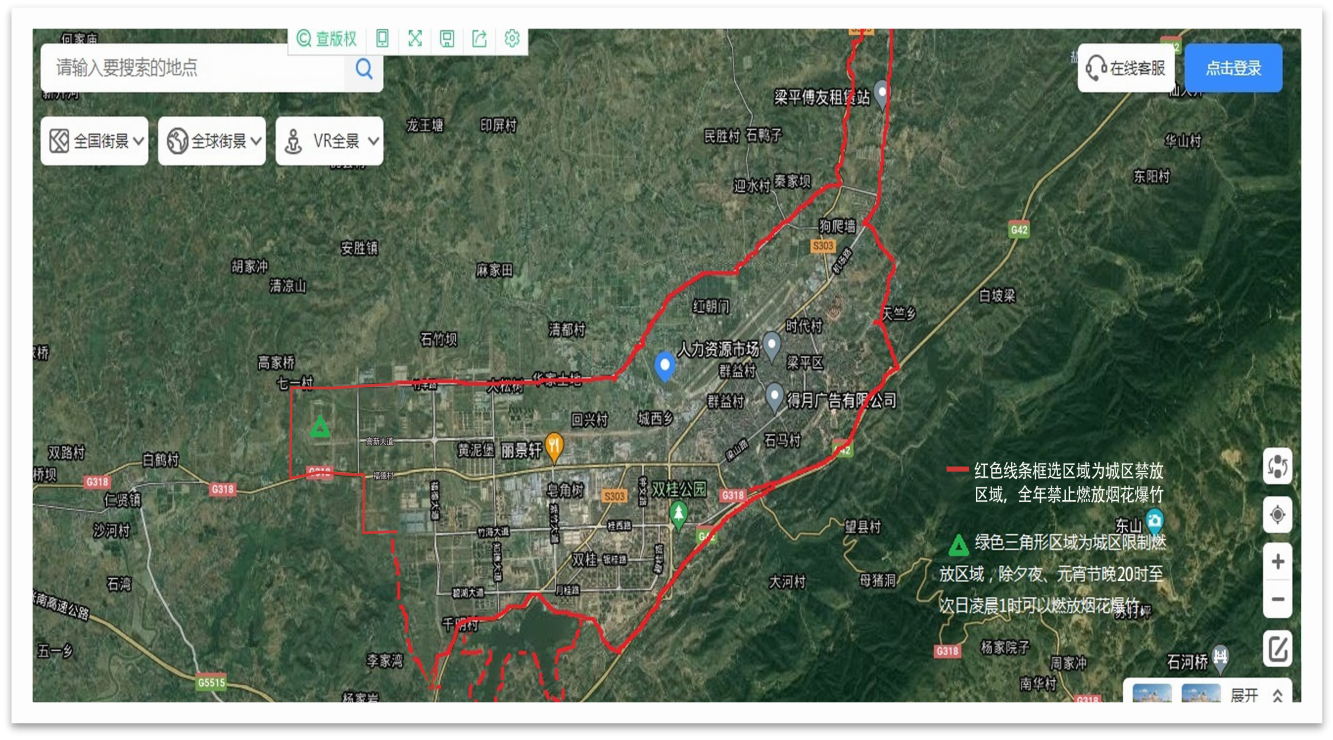Open map settings gear
The height and width of the screenshot is (740, 1333).
pos(512,39)
